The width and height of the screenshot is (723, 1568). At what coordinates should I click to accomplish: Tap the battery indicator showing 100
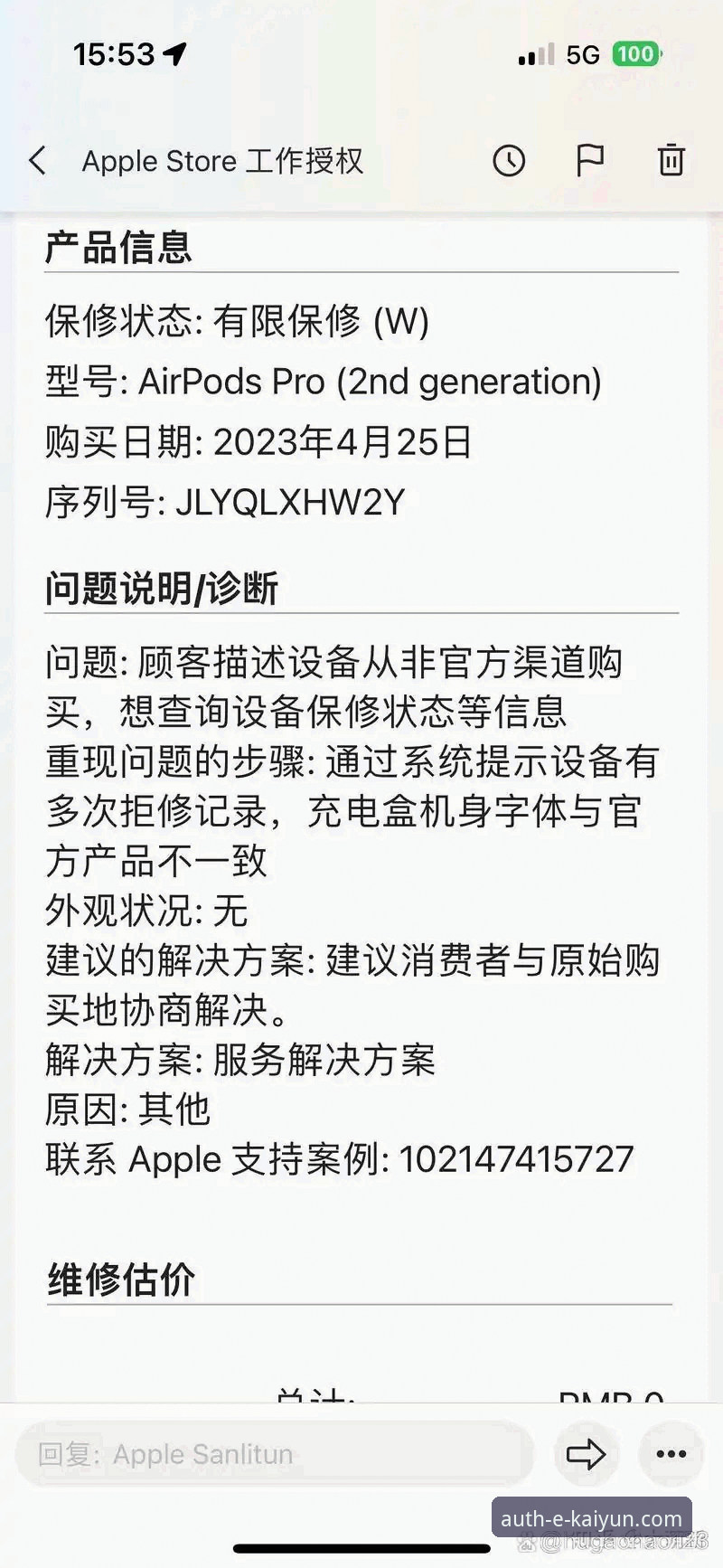coord(635,54)
